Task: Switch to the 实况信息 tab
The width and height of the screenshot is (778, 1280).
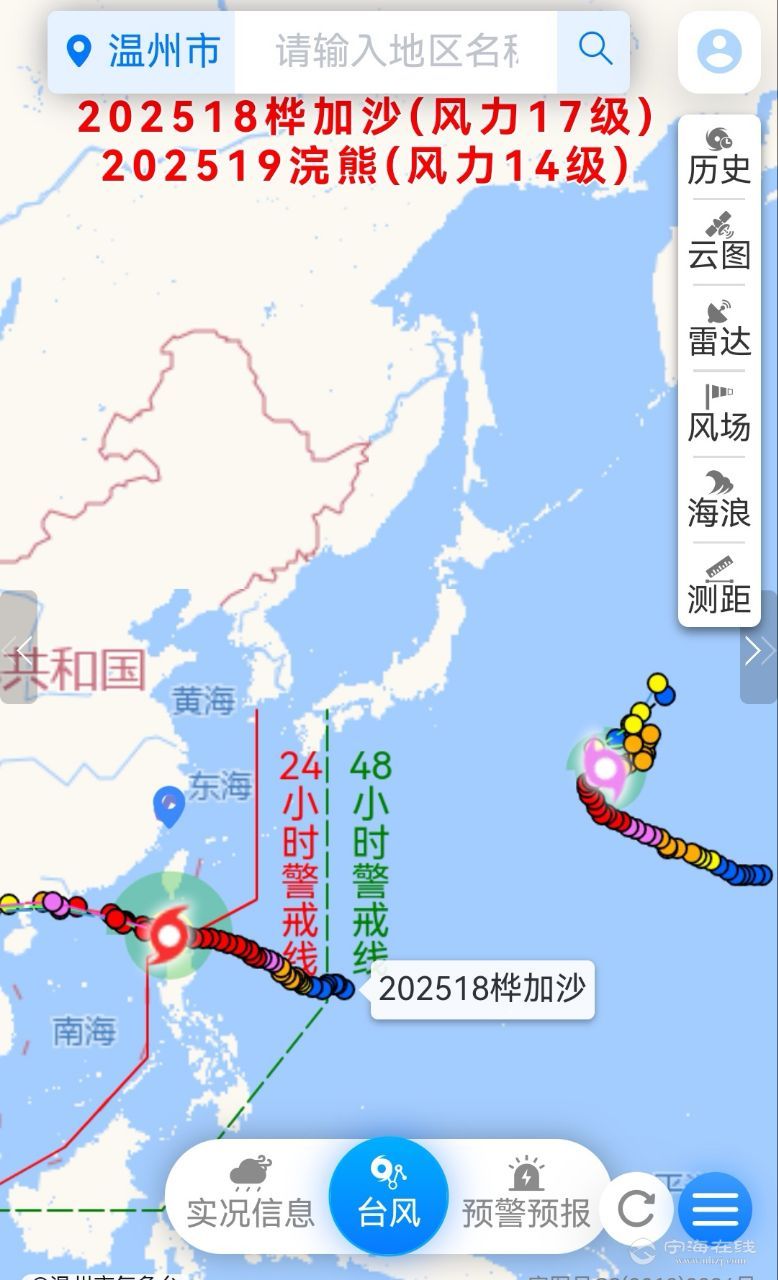Action: point(250,1195)
